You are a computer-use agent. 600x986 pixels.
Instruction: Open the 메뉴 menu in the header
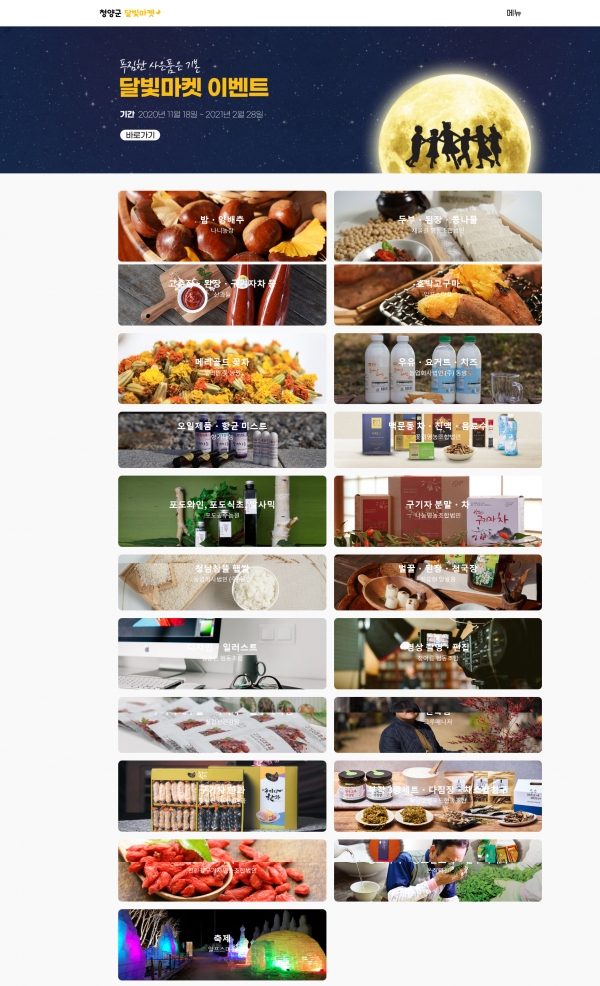[513, 13]
